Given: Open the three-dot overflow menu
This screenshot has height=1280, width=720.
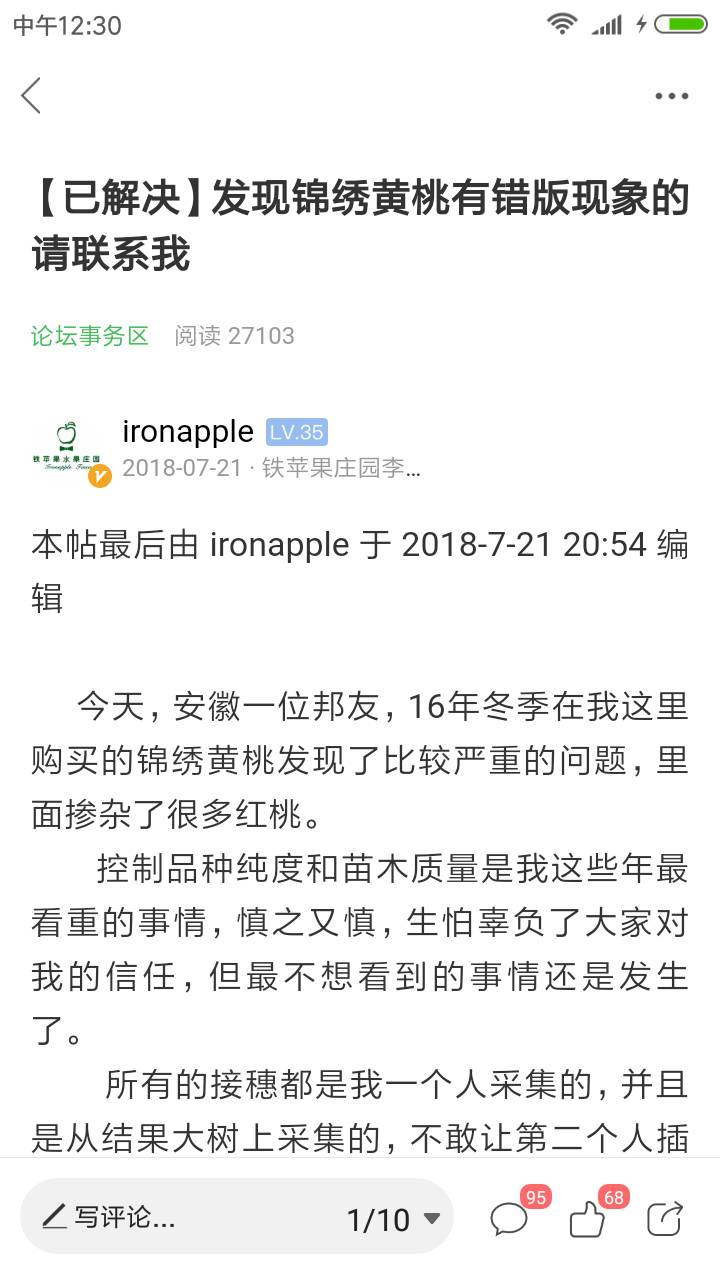Looking at the screenshot, I should pyautogui.click(x=672, y=96).
